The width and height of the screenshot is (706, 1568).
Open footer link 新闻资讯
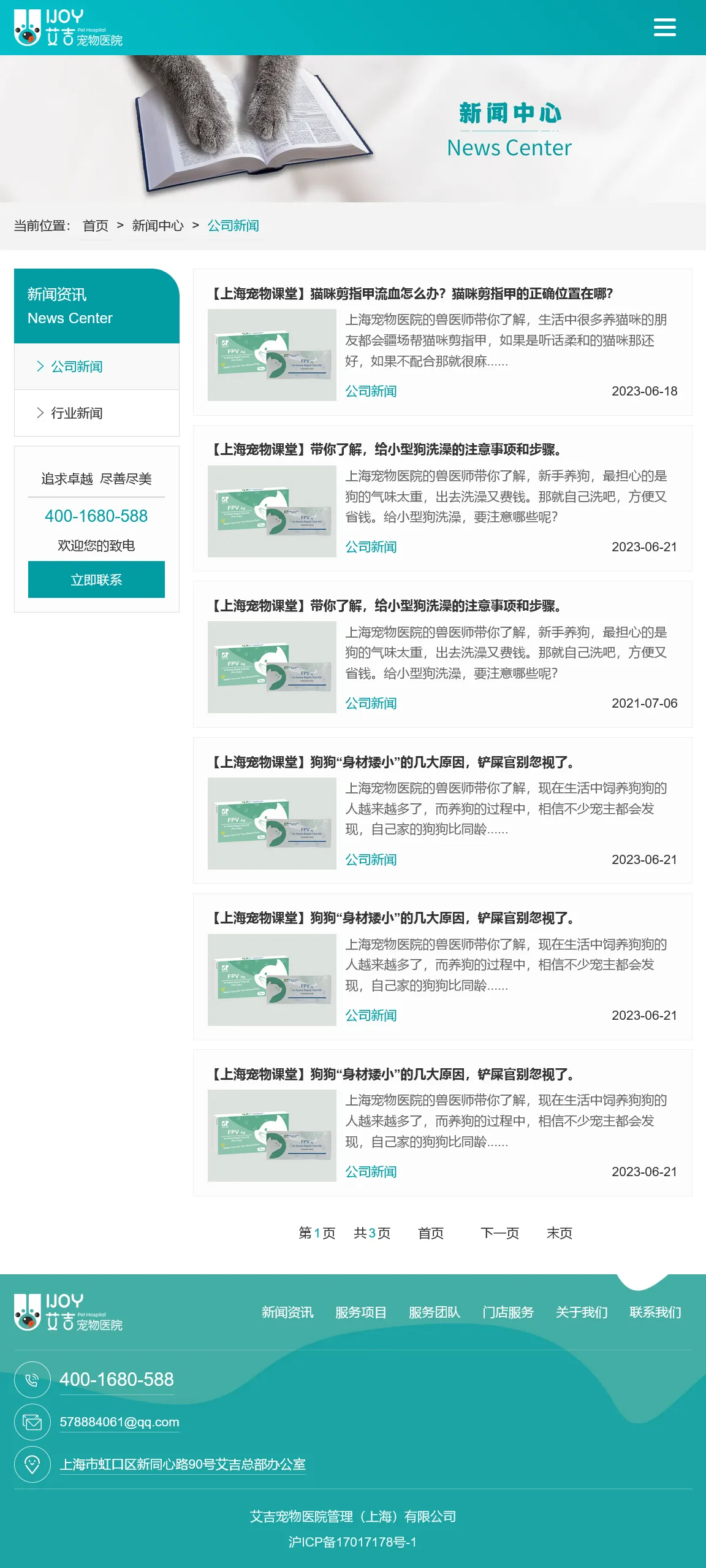pos(287,1312)
